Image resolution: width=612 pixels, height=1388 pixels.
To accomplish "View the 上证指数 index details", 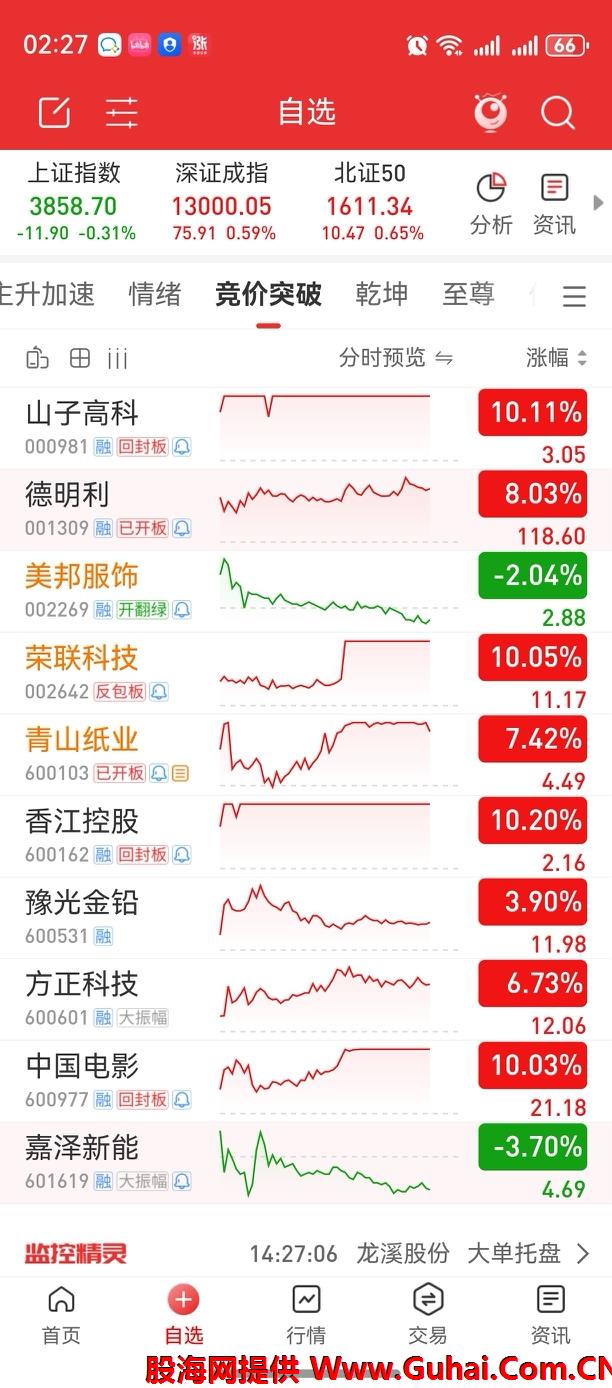I will (x=75, y=203).
